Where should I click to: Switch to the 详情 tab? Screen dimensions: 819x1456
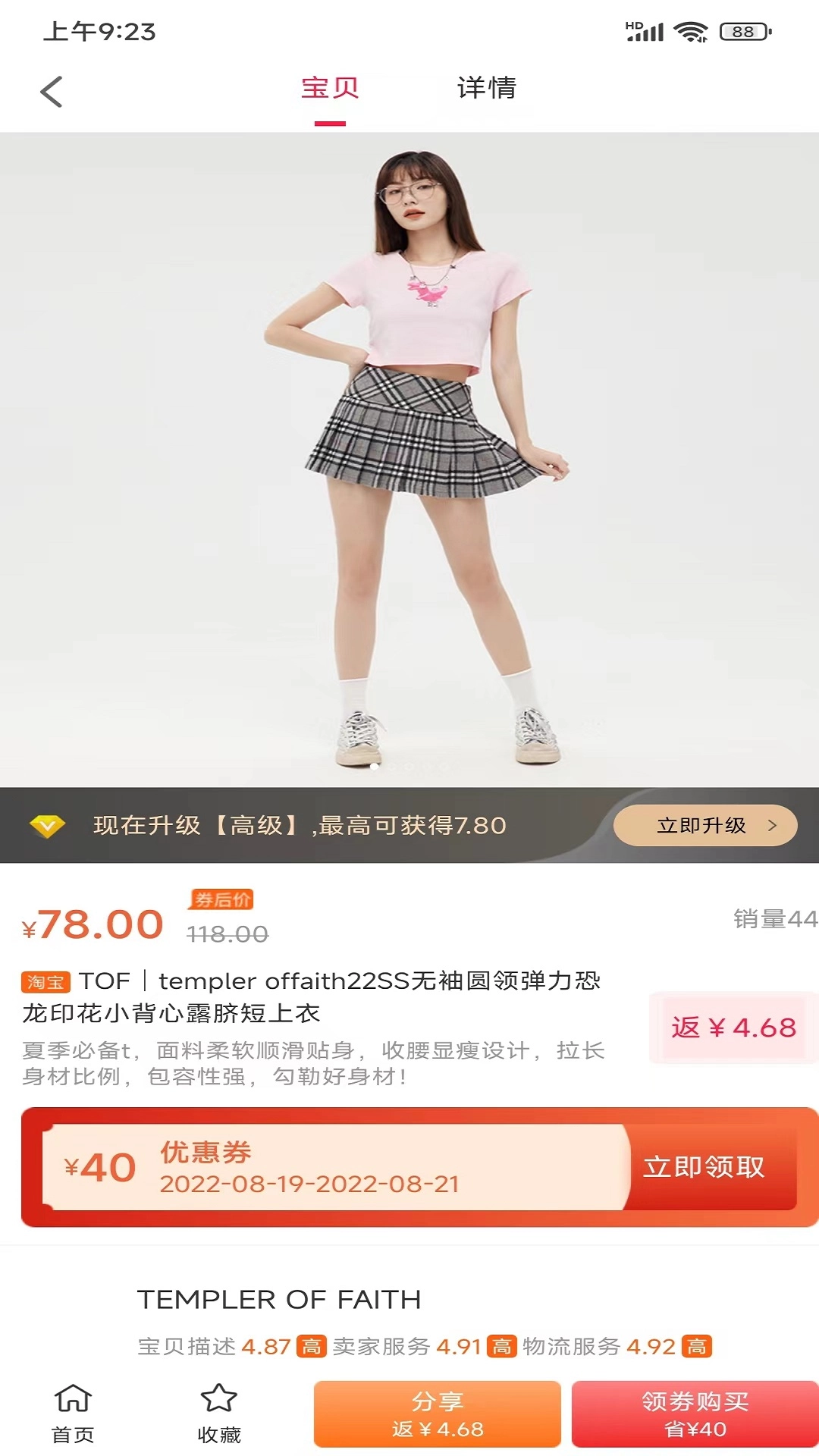486,89
